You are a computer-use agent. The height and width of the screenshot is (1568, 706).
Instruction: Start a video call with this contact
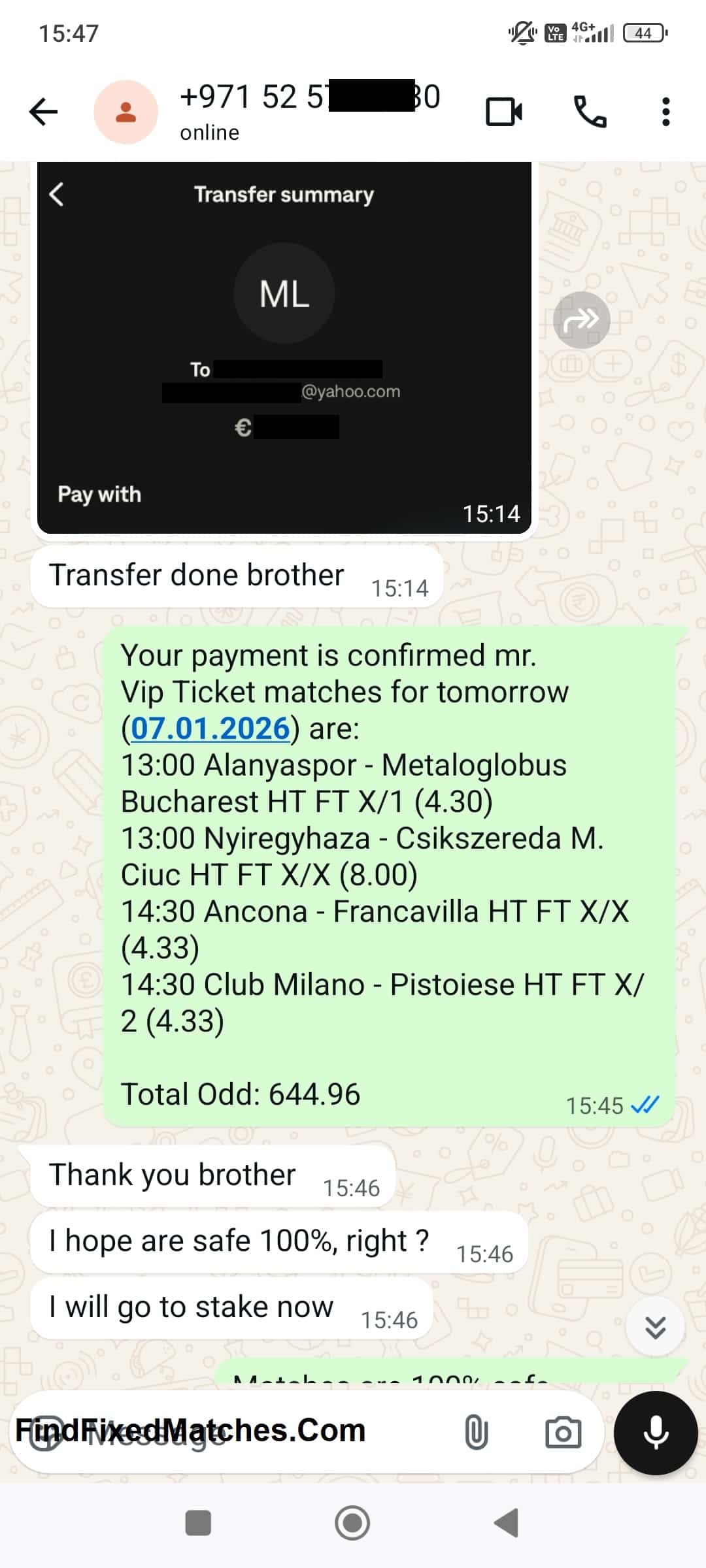tap(504, 112)
